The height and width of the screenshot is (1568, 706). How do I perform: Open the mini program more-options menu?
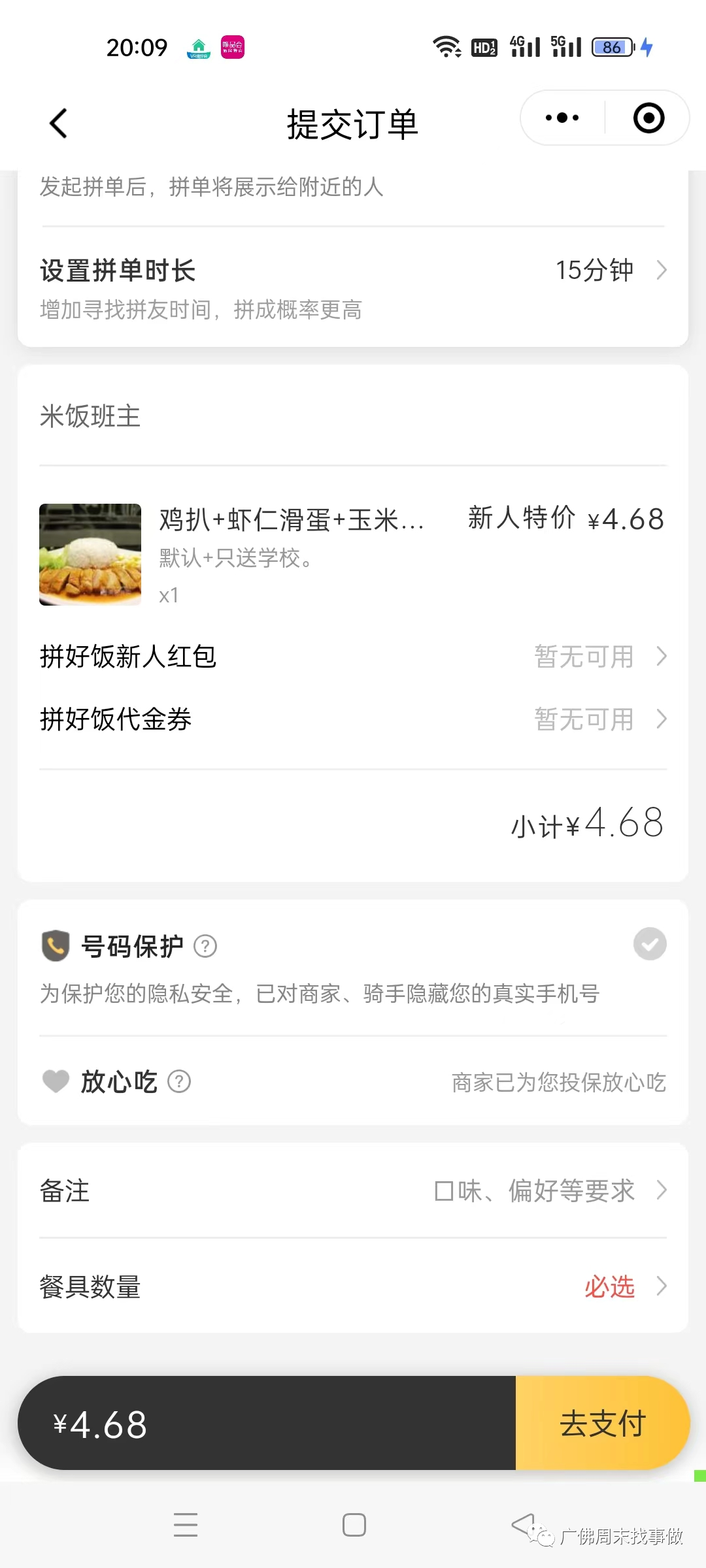coord(562,118)
